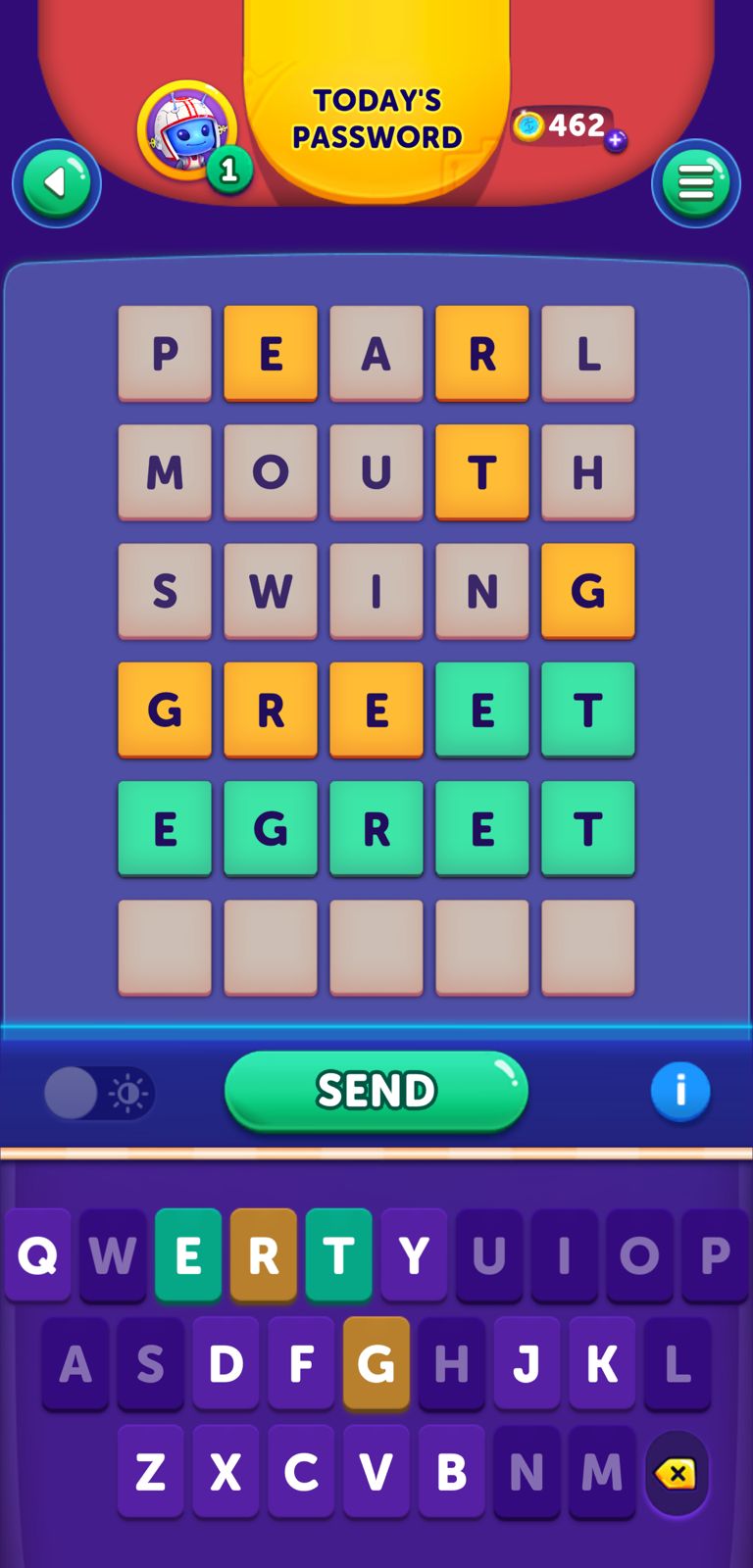Type the letter B key

[451, 1471]
